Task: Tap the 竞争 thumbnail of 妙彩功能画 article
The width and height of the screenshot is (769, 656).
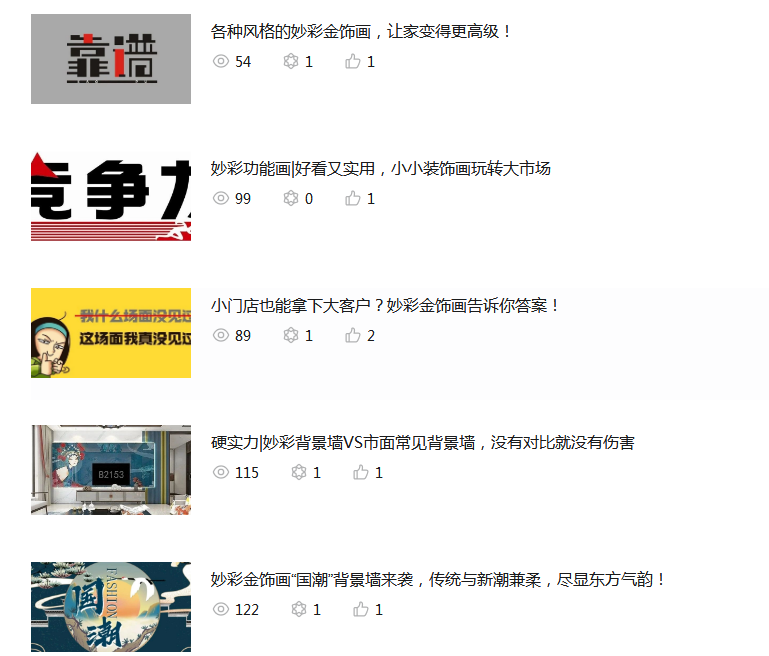Action: point(110,196)
